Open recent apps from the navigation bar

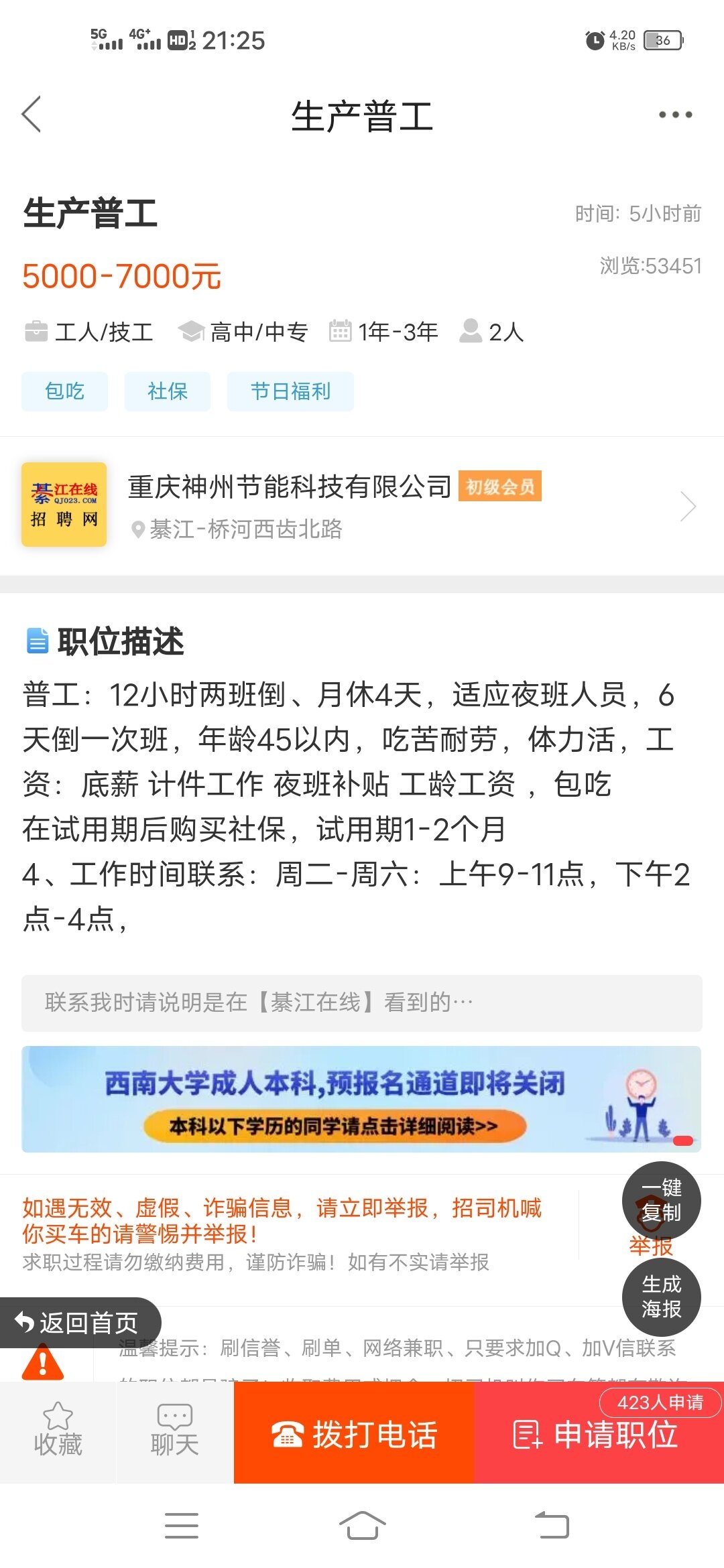click(x=181, y=1526)
